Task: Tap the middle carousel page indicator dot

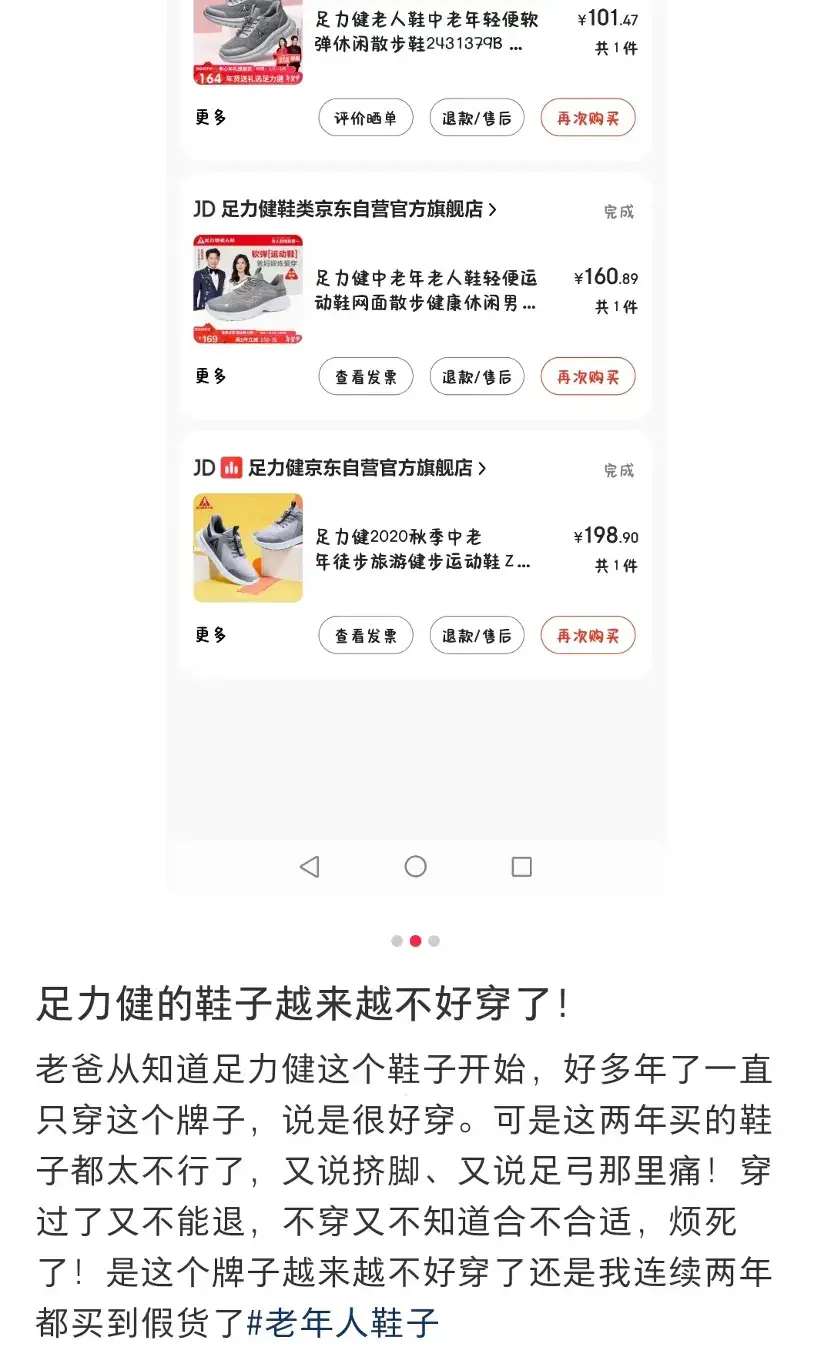Action: (x=416, y=941)
